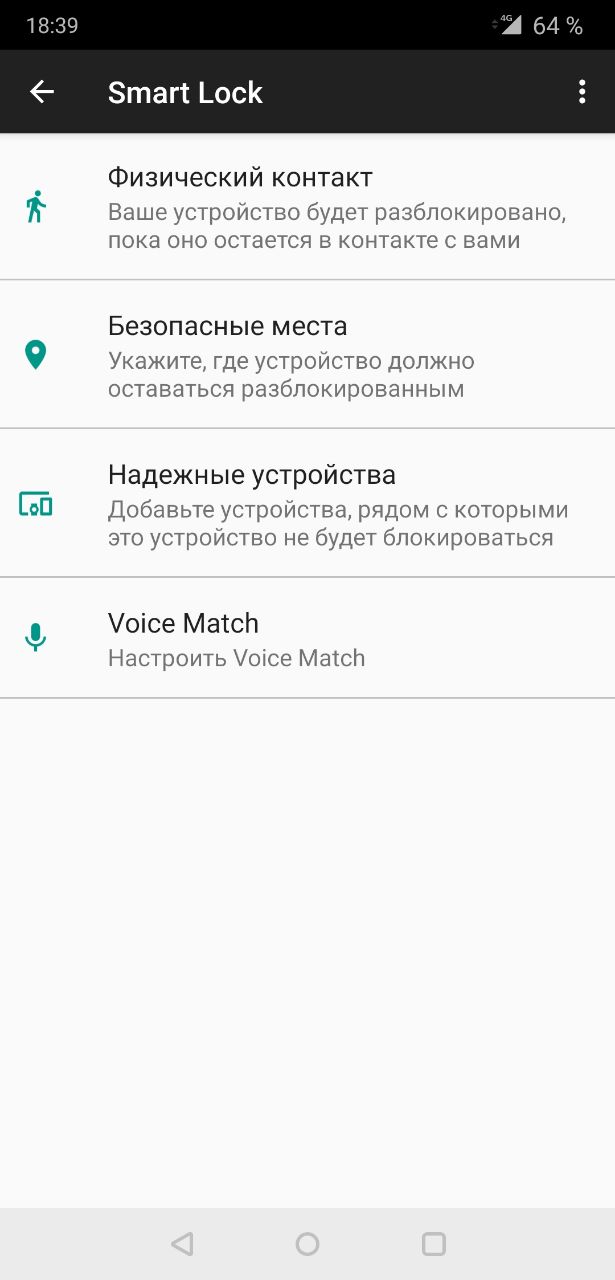The width and height of the screenshot is (615, 1280).
Task: Tap the system home button
Action: 307,1244
